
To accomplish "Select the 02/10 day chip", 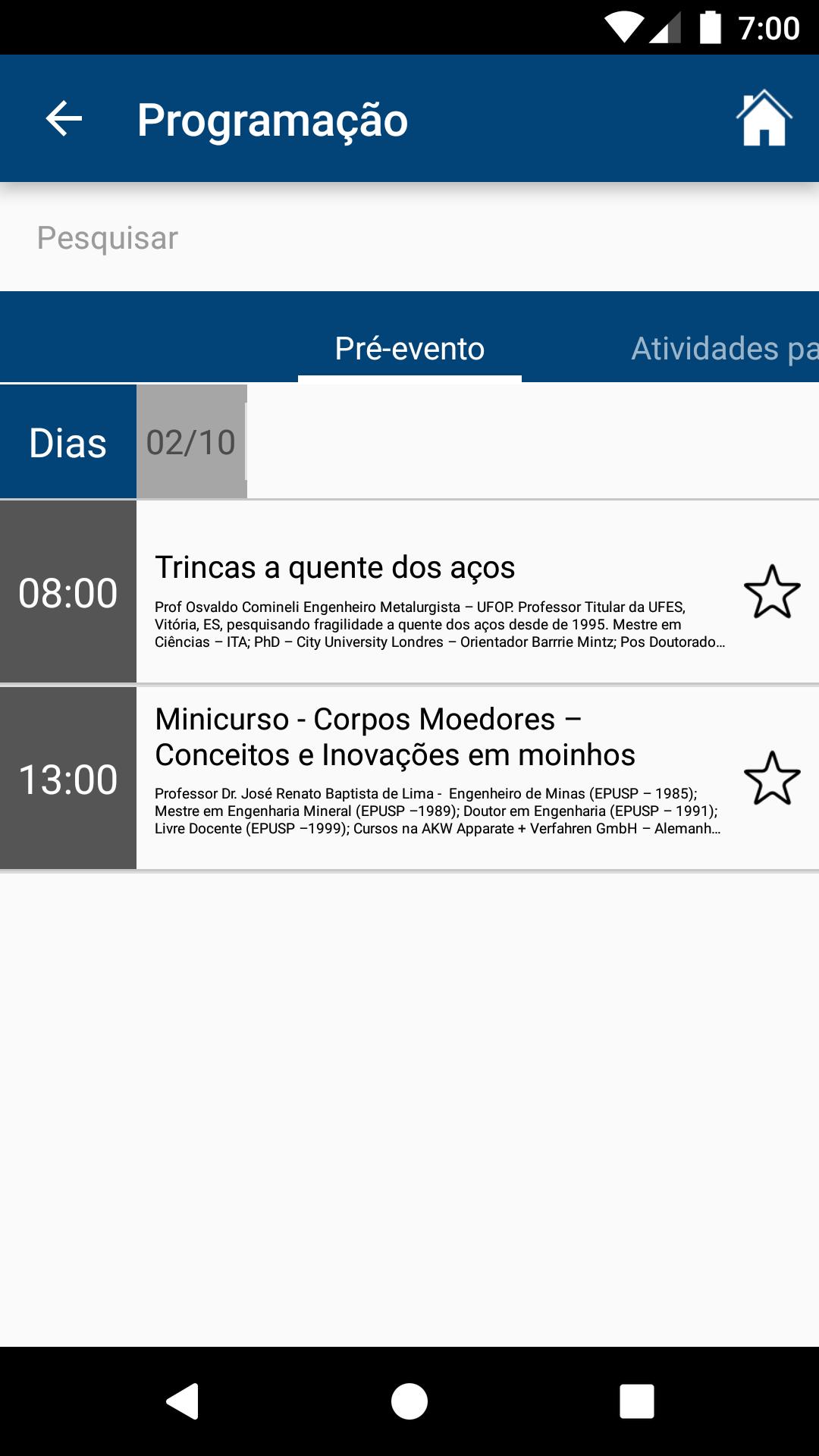I will click(191, 442).
